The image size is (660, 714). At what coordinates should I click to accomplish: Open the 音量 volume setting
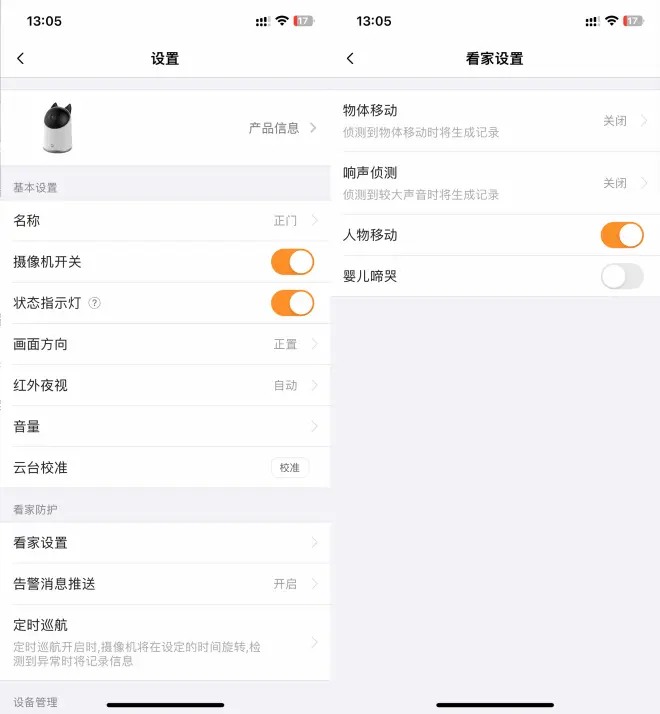[x=165, y=426]
